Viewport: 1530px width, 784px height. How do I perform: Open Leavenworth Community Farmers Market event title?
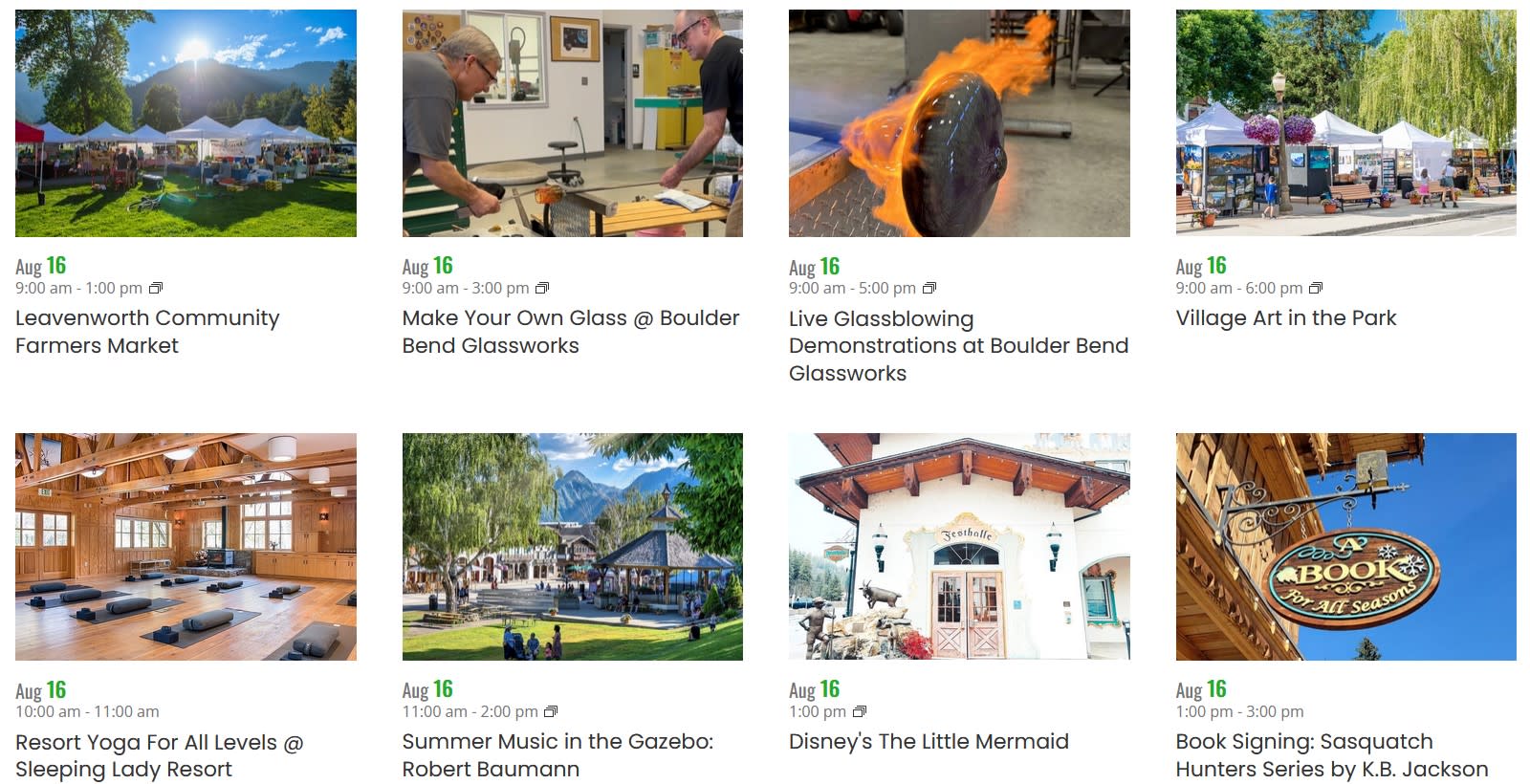tap(147, 332)
